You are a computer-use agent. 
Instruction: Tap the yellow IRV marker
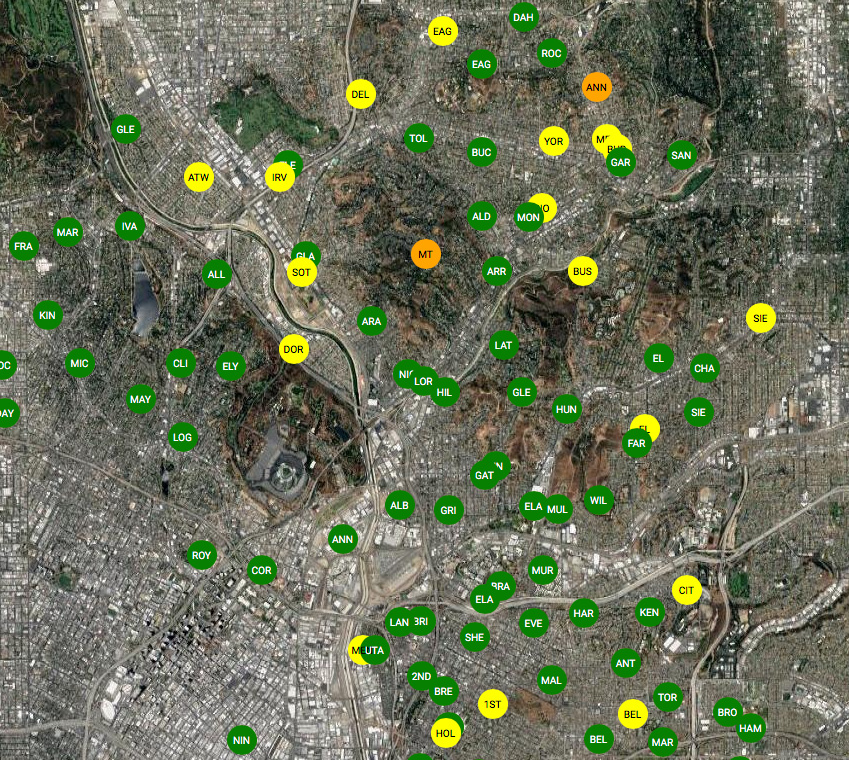pyautogui.click(x=279, y=178)
